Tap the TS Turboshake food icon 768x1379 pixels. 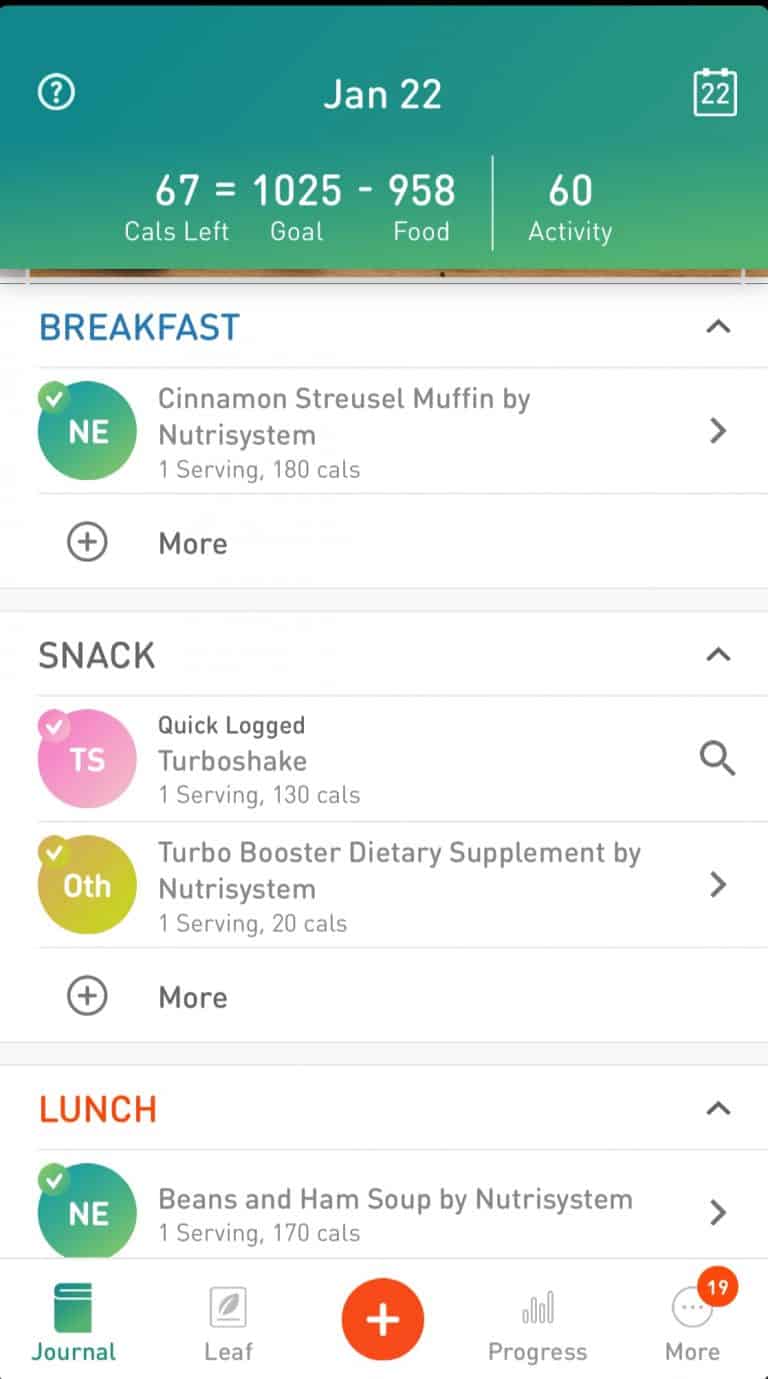point(86,758)
